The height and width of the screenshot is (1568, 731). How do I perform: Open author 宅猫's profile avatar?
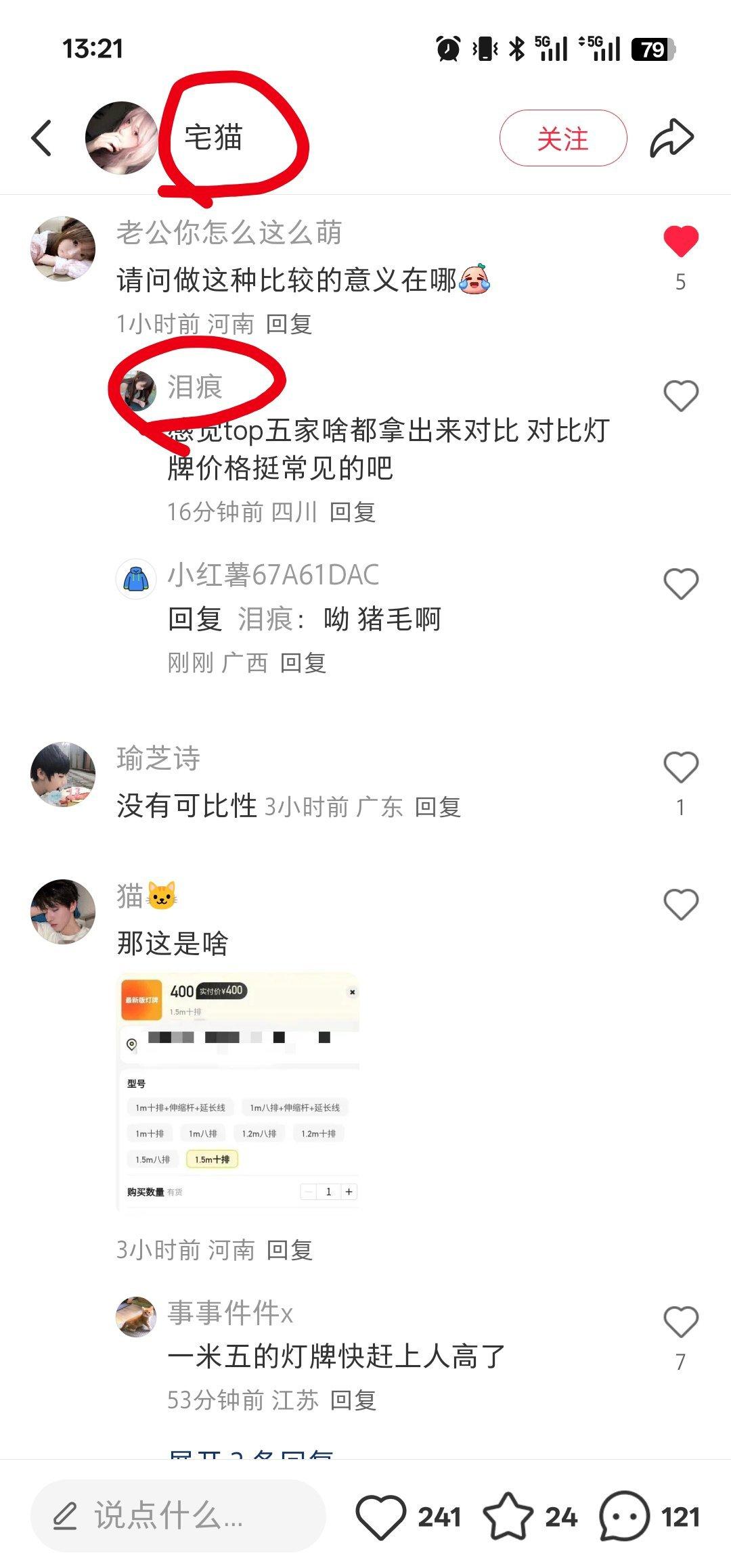pos(120,138)
